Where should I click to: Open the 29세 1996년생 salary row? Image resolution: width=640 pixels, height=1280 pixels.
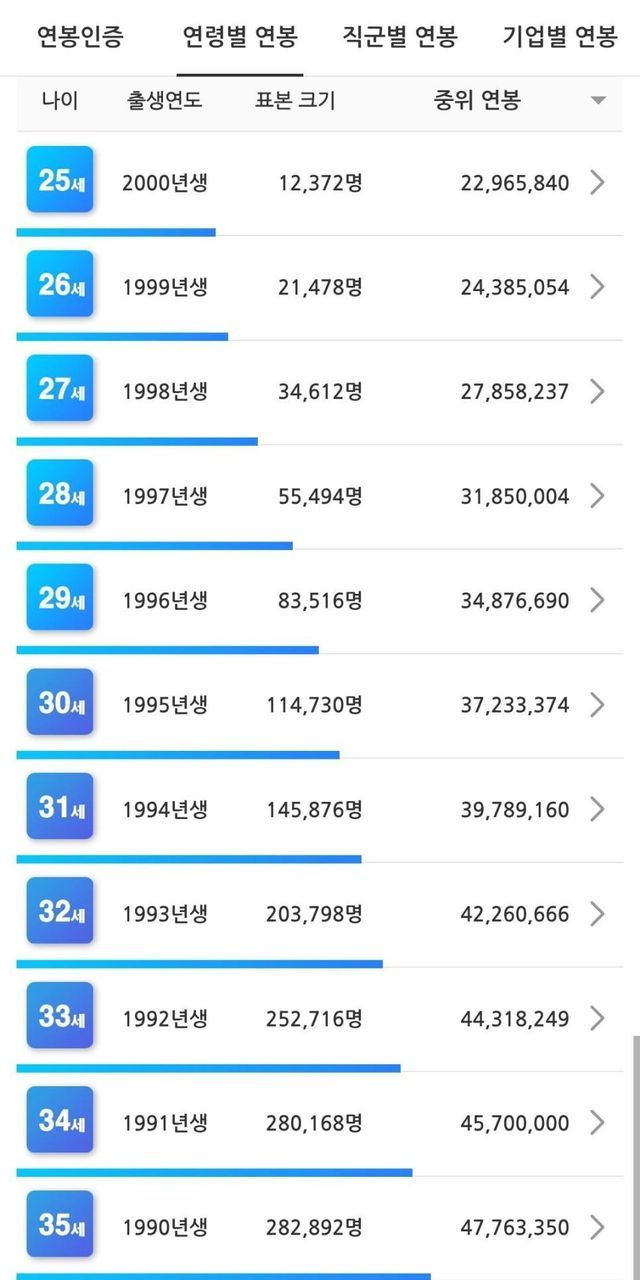[x=320, y=600]
